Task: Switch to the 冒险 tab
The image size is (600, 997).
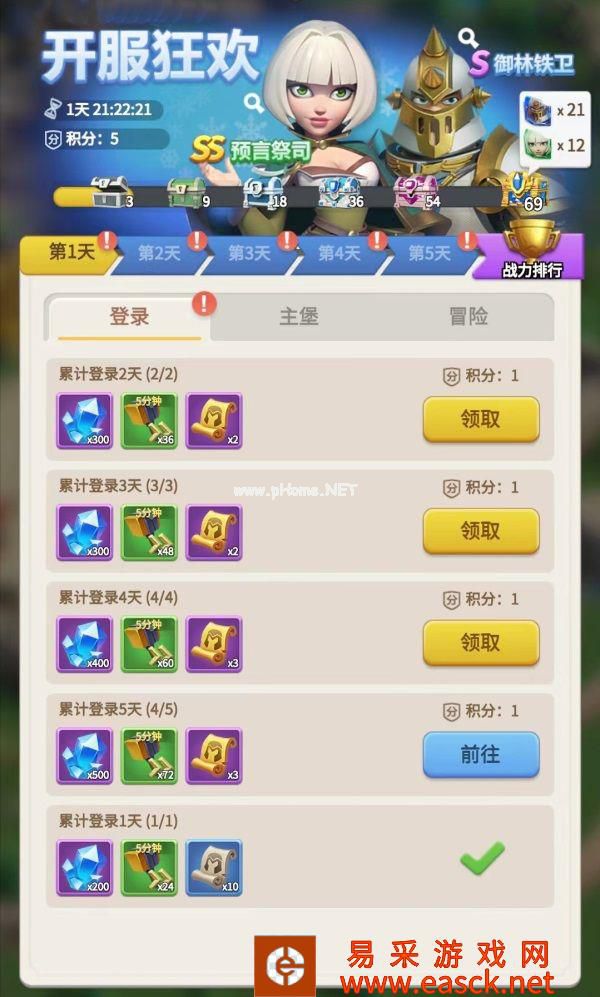Action: tap(467, 317)
